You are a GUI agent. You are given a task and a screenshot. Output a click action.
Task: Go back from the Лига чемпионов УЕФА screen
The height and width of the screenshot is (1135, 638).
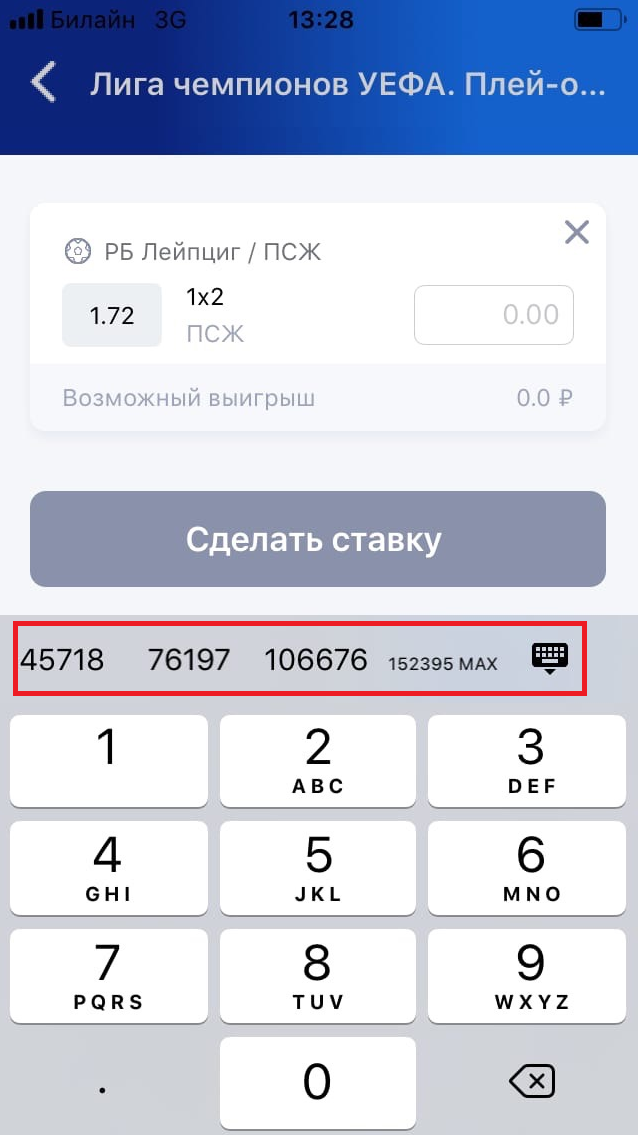(43, 82)
